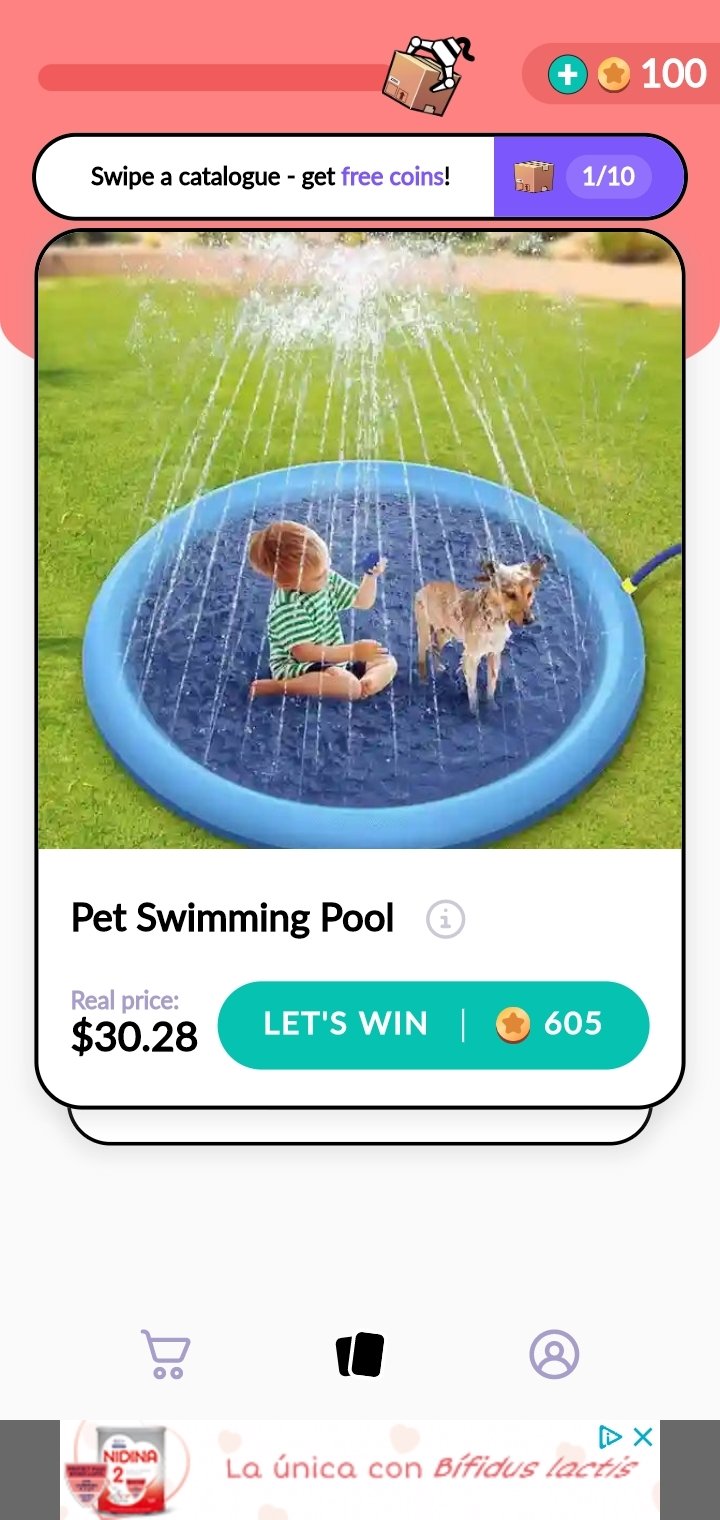Open the ad choices info icon

click(x=610, y=1437)
